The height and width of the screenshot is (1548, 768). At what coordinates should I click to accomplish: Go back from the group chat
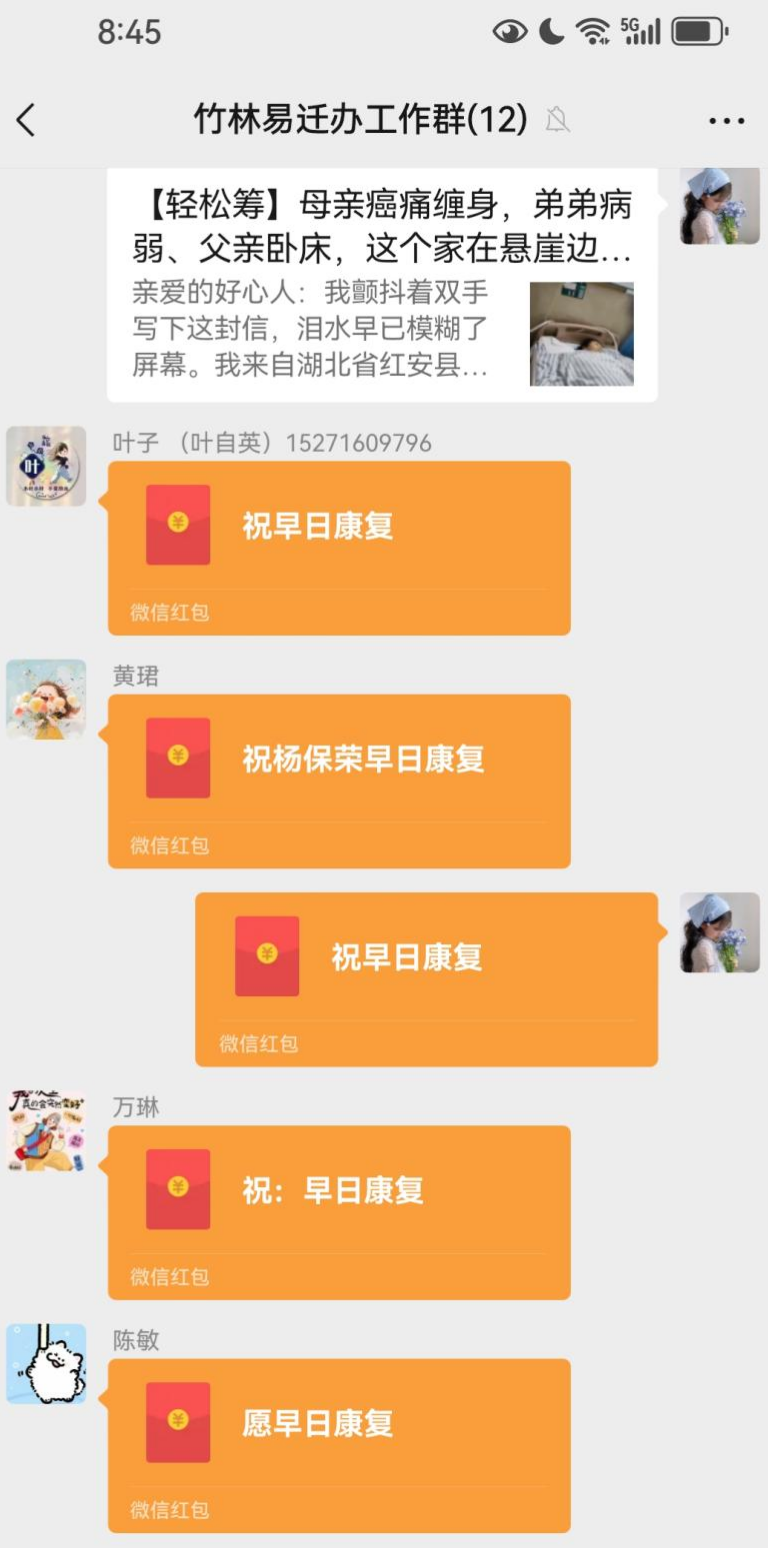point(27,121)
